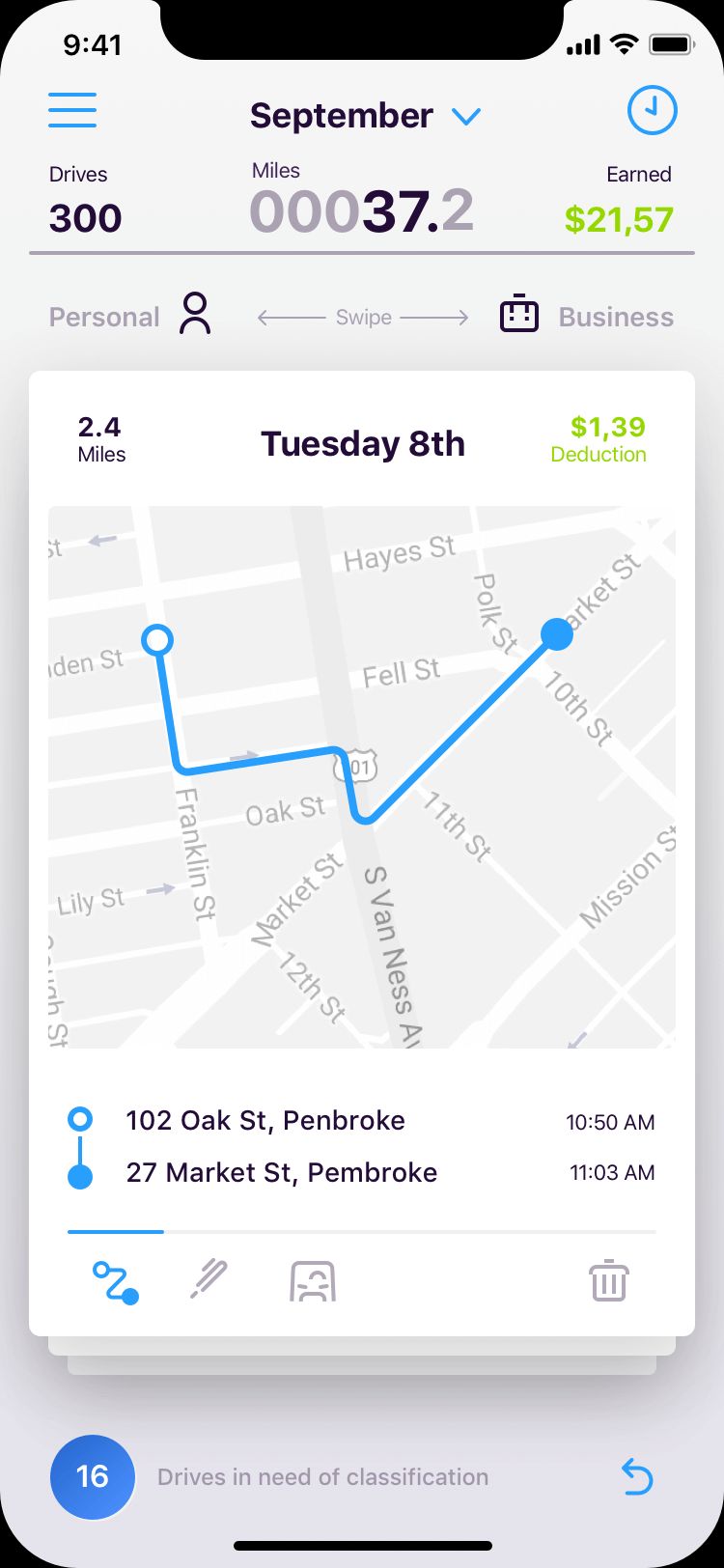The width and height of the screenshot is (724, 1568).
Task: Tap the Business briefcase icon
Action: 518,315
